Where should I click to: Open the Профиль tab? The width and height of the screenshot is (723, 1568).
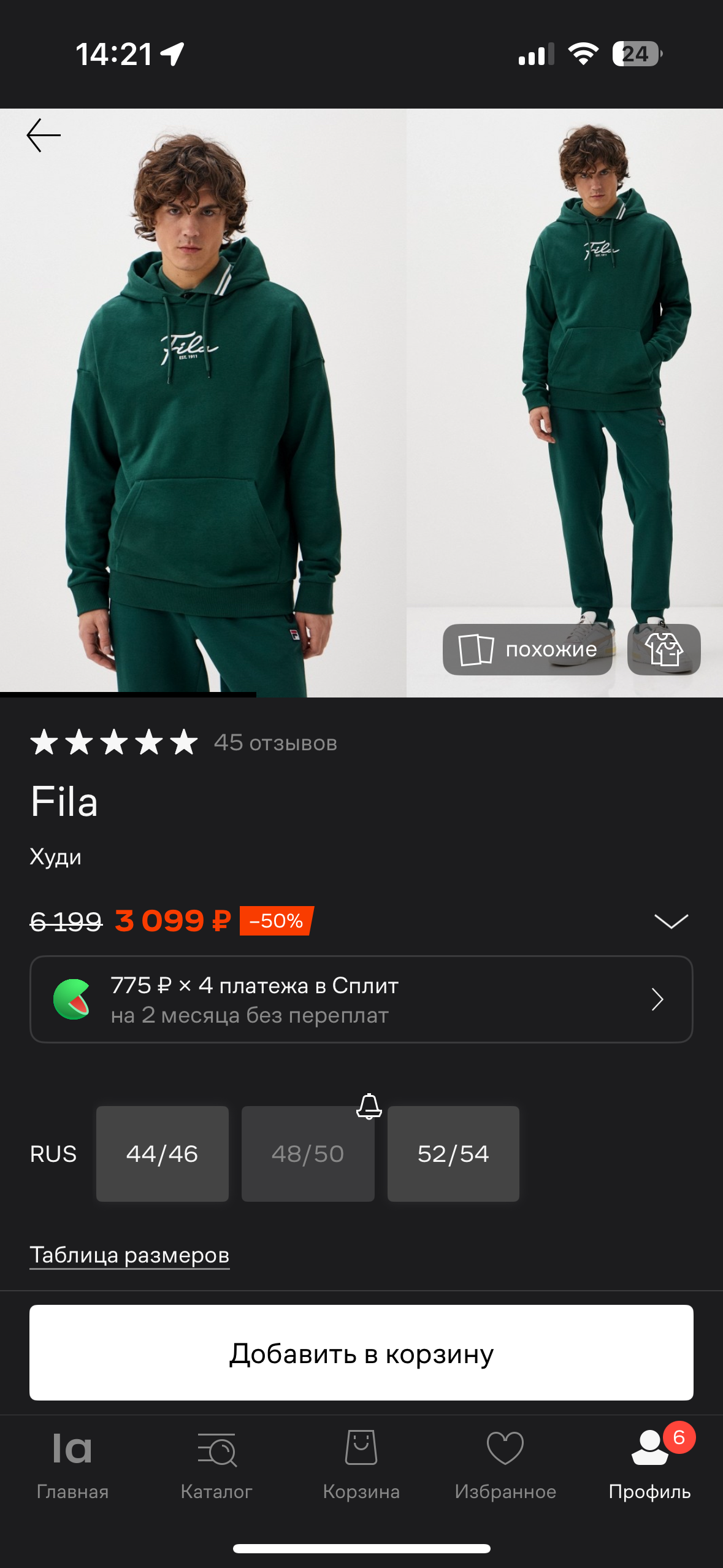[649, 1464]
